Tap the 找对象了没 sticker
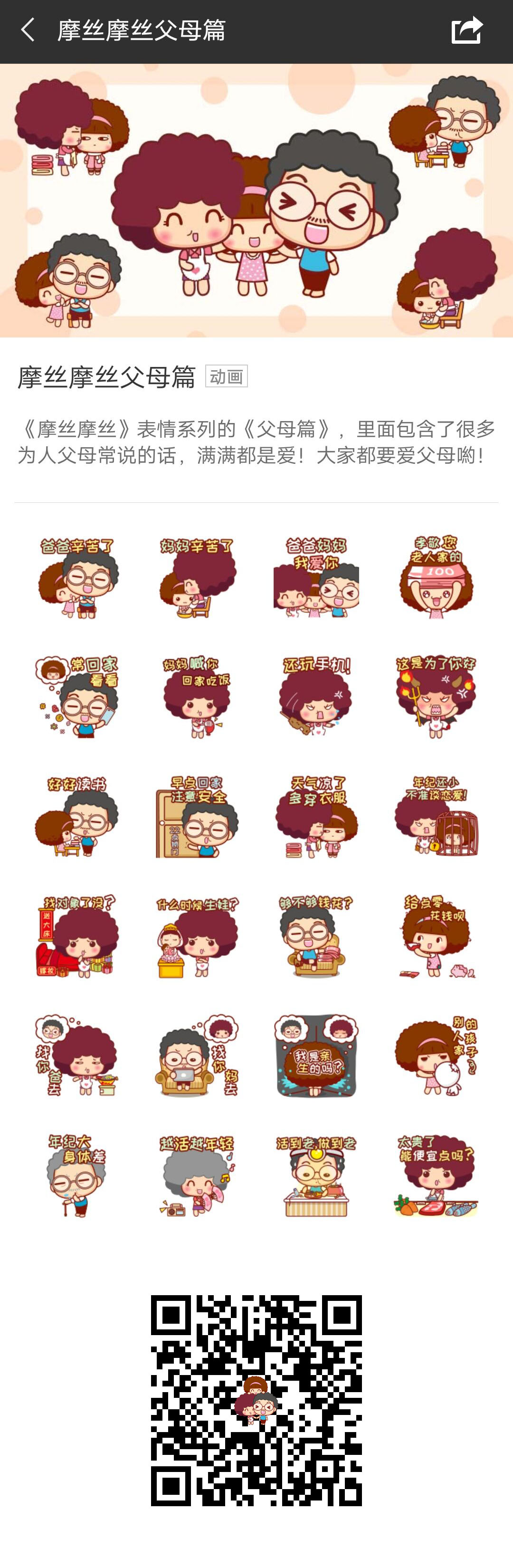Viewport: 513px width, 1568px height. tap(77, 935)
